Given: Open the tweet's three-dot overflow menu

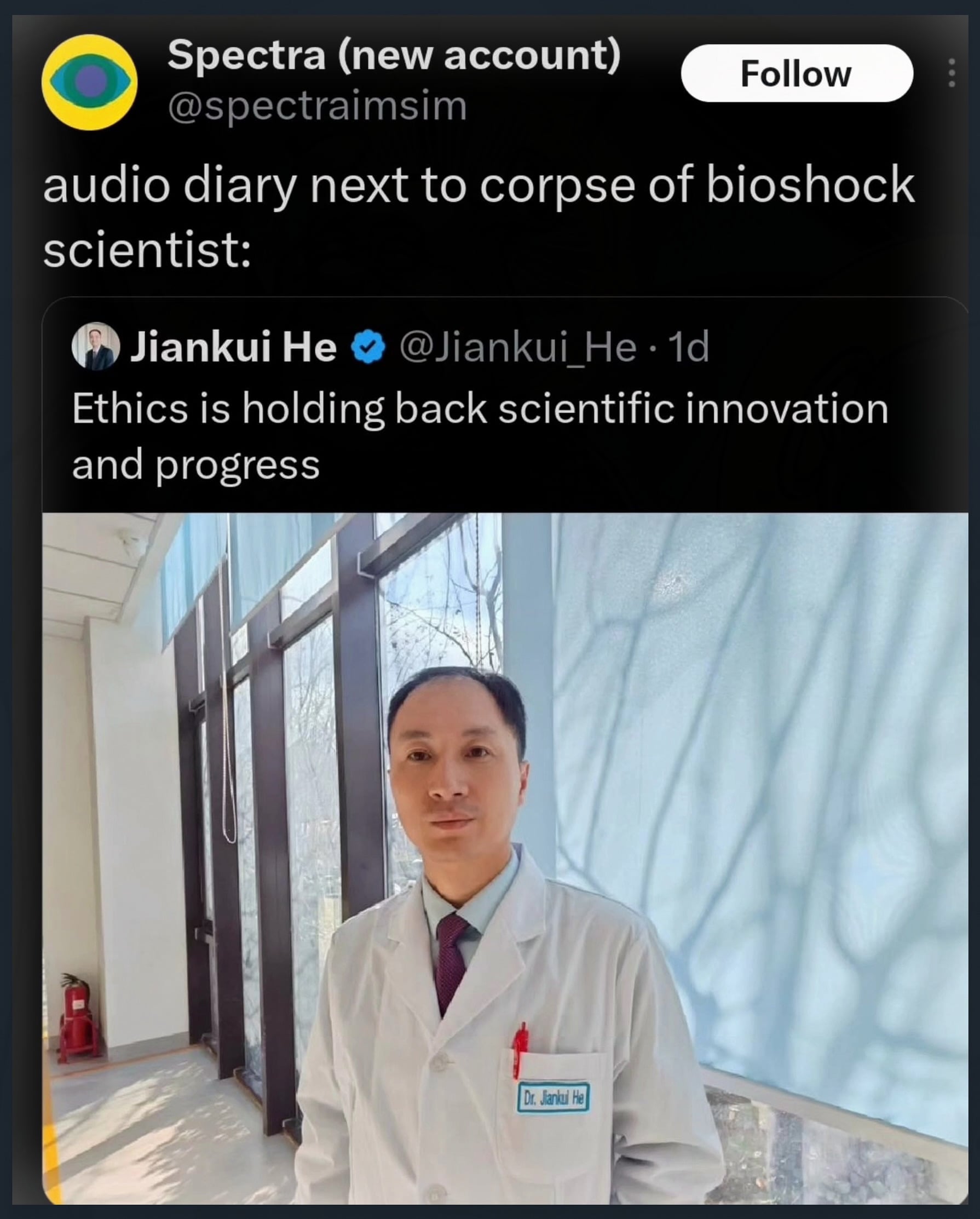Looking at the screenshot, I should pyautogui.click(x=952, y=73).
